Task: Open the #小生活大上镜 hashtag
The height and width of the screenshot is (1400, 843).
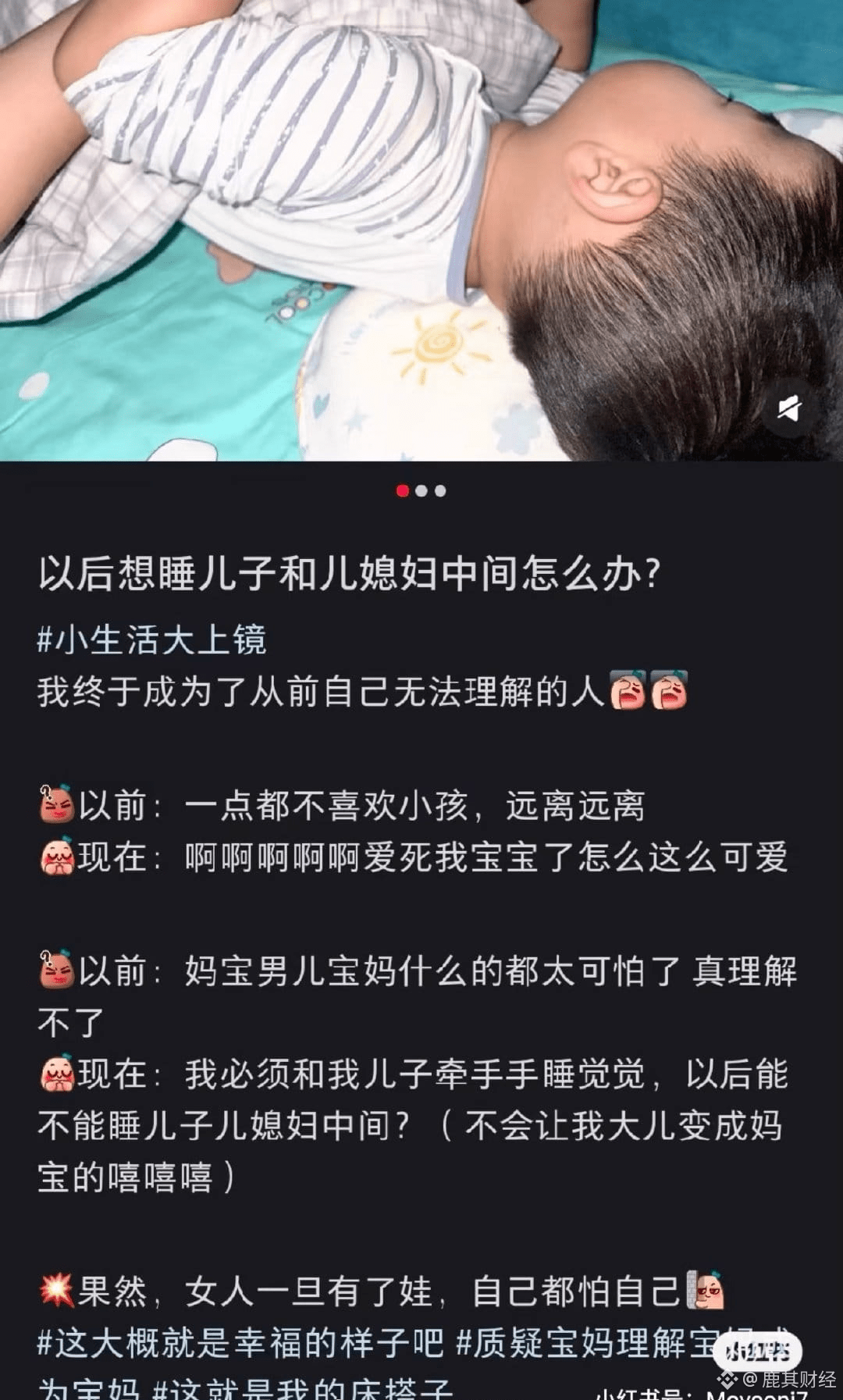Action: tap(152, 639)
